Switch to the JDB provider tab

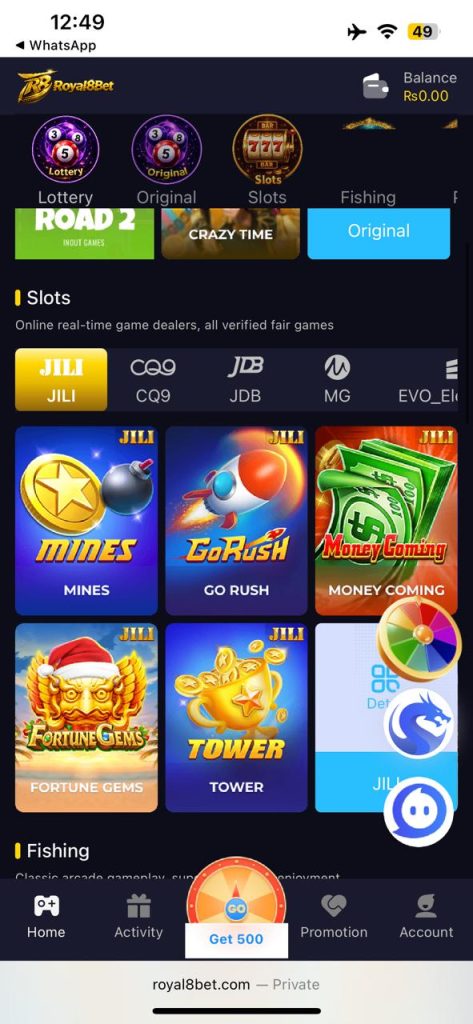tap(245, 379)
